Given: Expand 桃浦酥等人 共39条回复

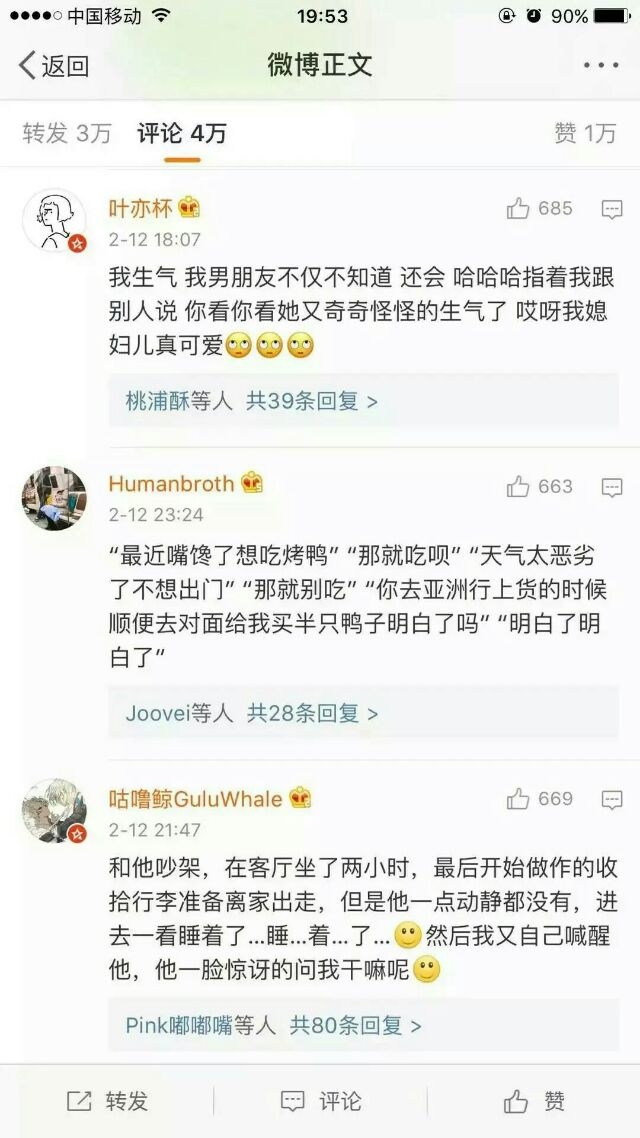Looking at the screenshot, I should coord(364,401).
